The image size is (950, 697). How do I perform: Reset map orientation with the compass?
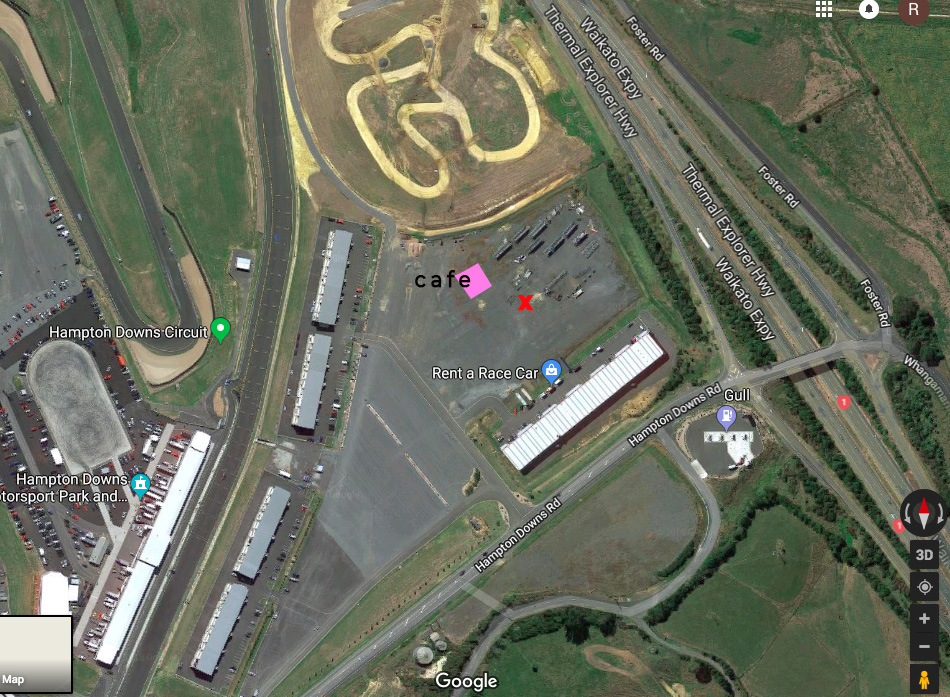pos(924,514)
